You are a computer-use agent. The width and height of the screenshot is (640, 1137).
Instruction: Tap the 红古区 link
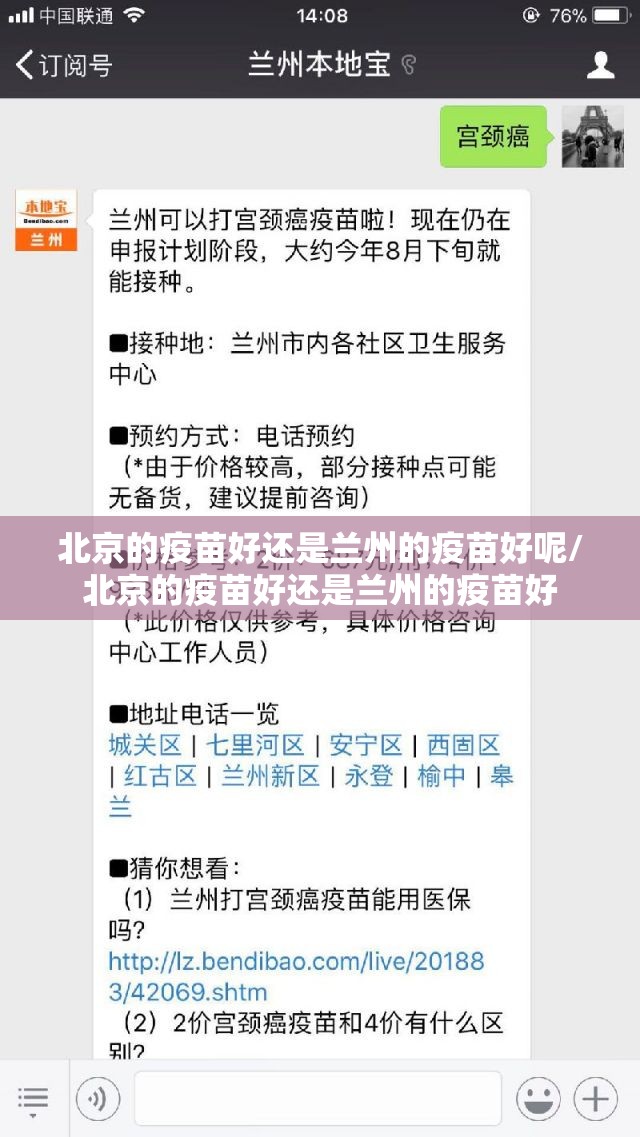click(x=160, y=776)
